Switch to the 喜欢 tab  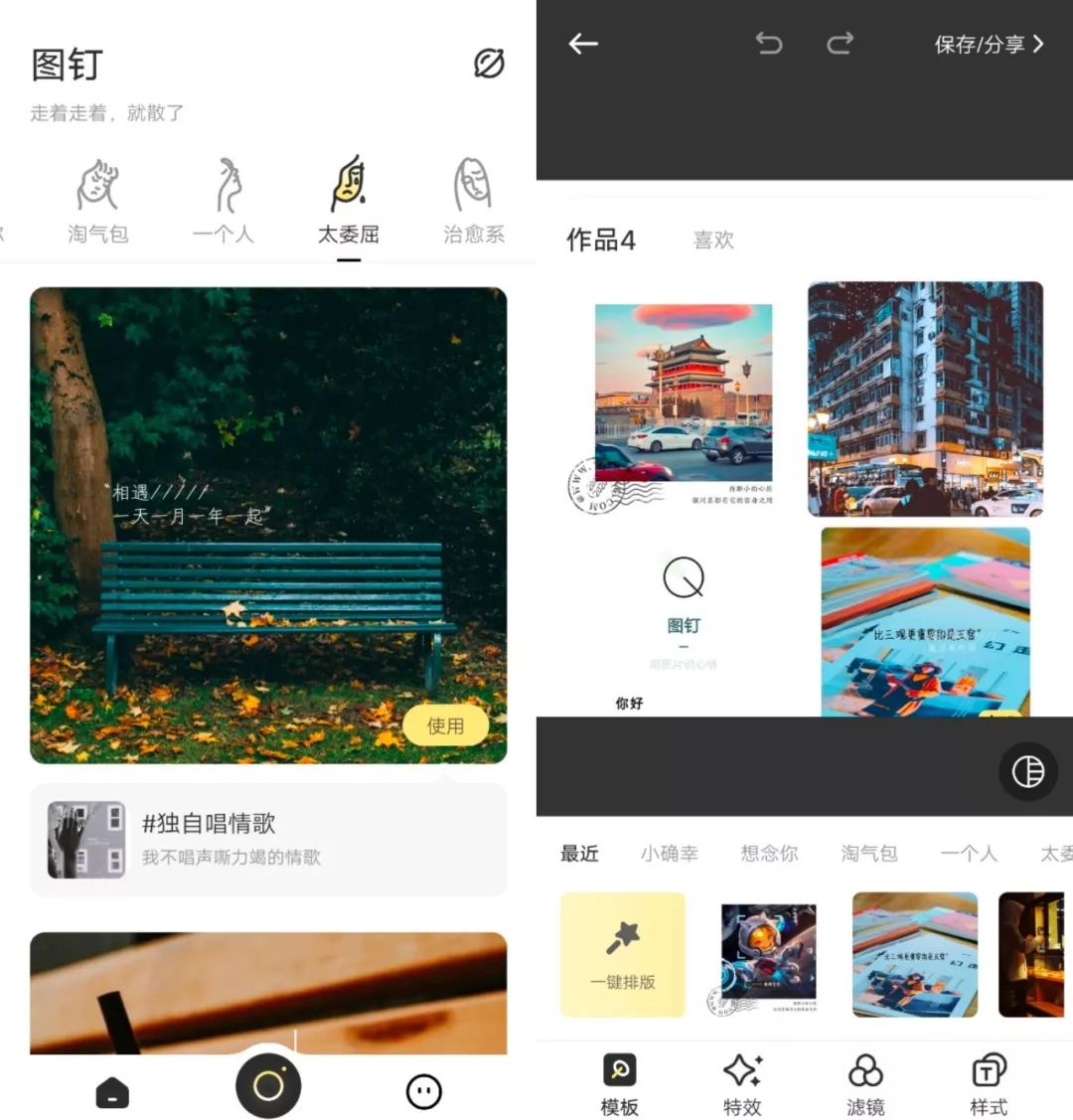pyautogui.click(x=713, y=240)
